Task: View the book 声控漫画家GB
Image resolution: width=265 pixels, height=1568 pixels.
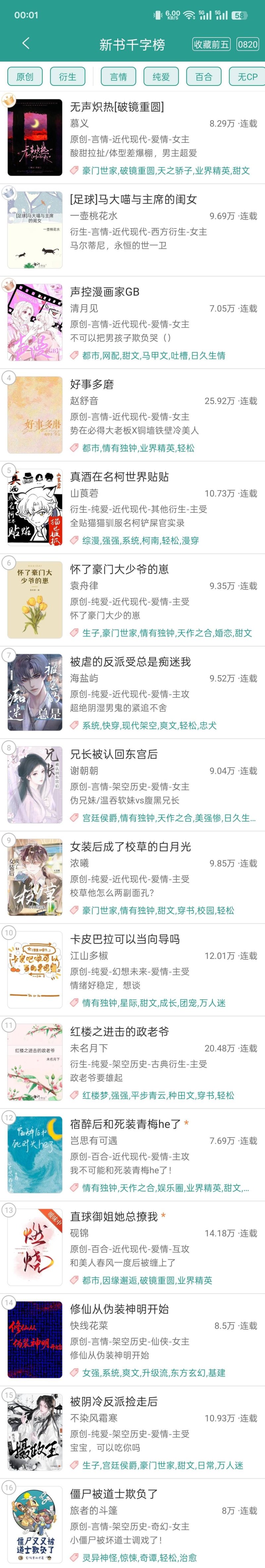Action: coord(105,292)
